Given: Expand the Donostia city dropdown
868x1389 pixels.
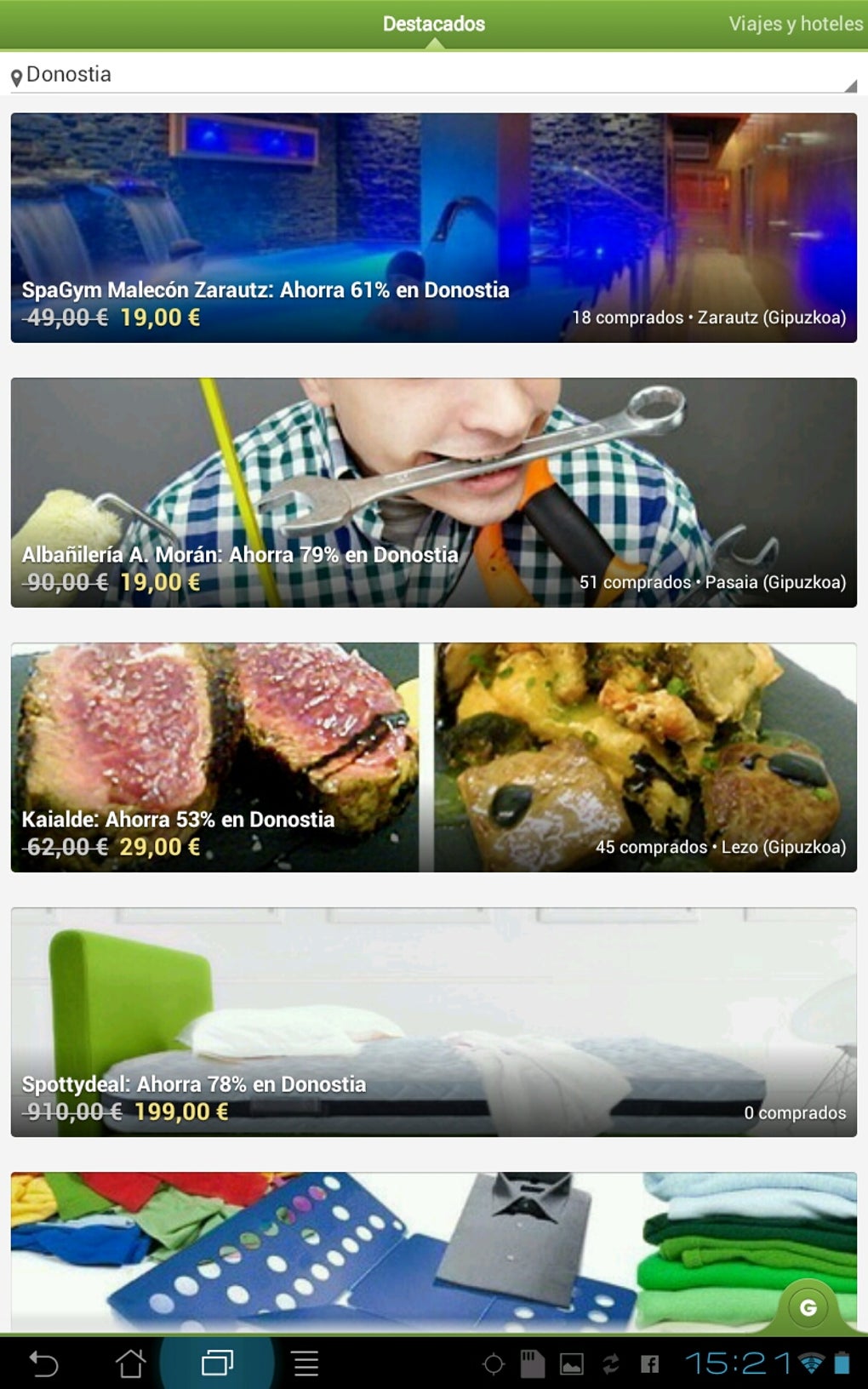Looking at the screenshot, I should [433, 75].
